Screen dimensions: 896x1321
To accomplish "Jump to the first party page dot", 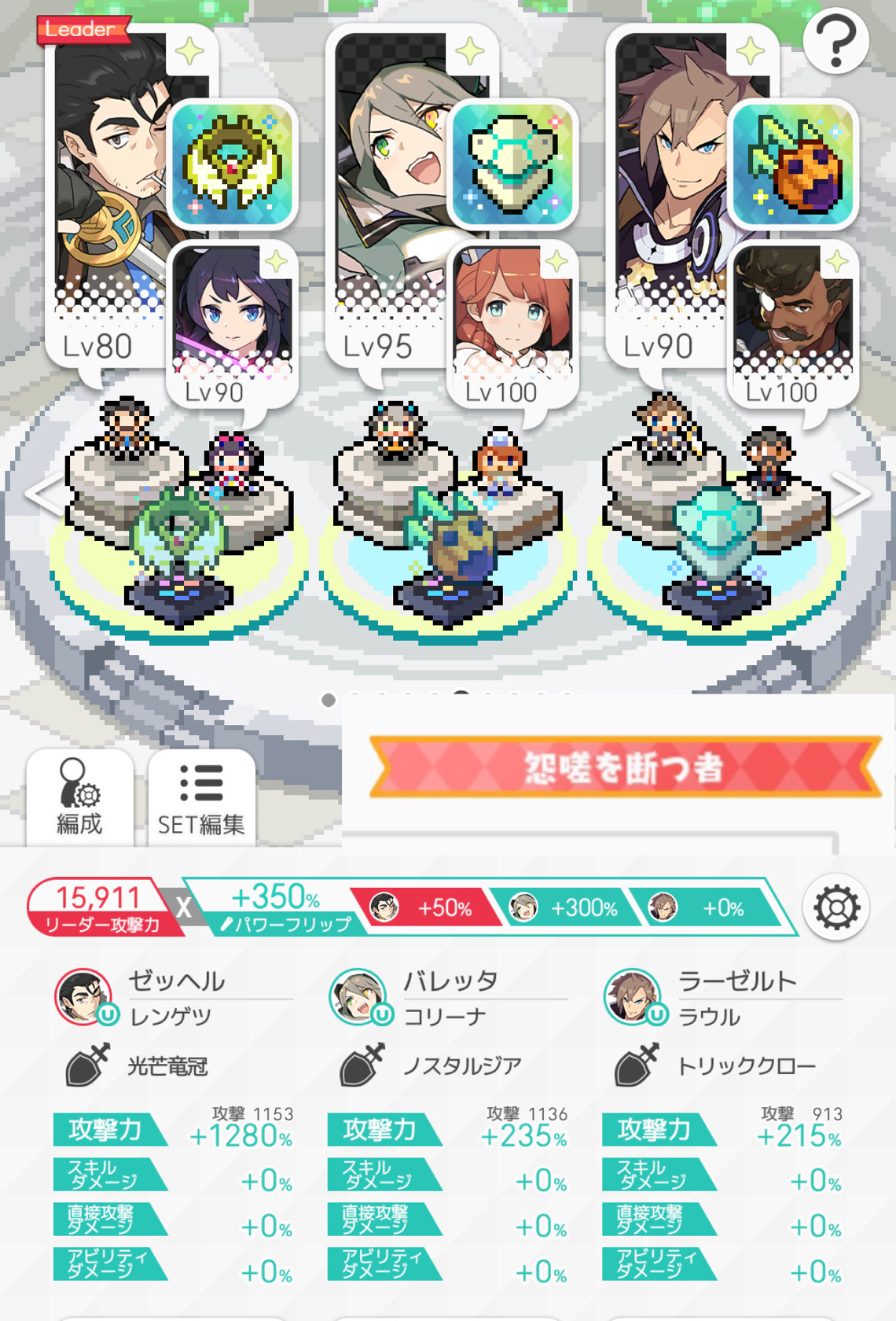I will (329, 700).
